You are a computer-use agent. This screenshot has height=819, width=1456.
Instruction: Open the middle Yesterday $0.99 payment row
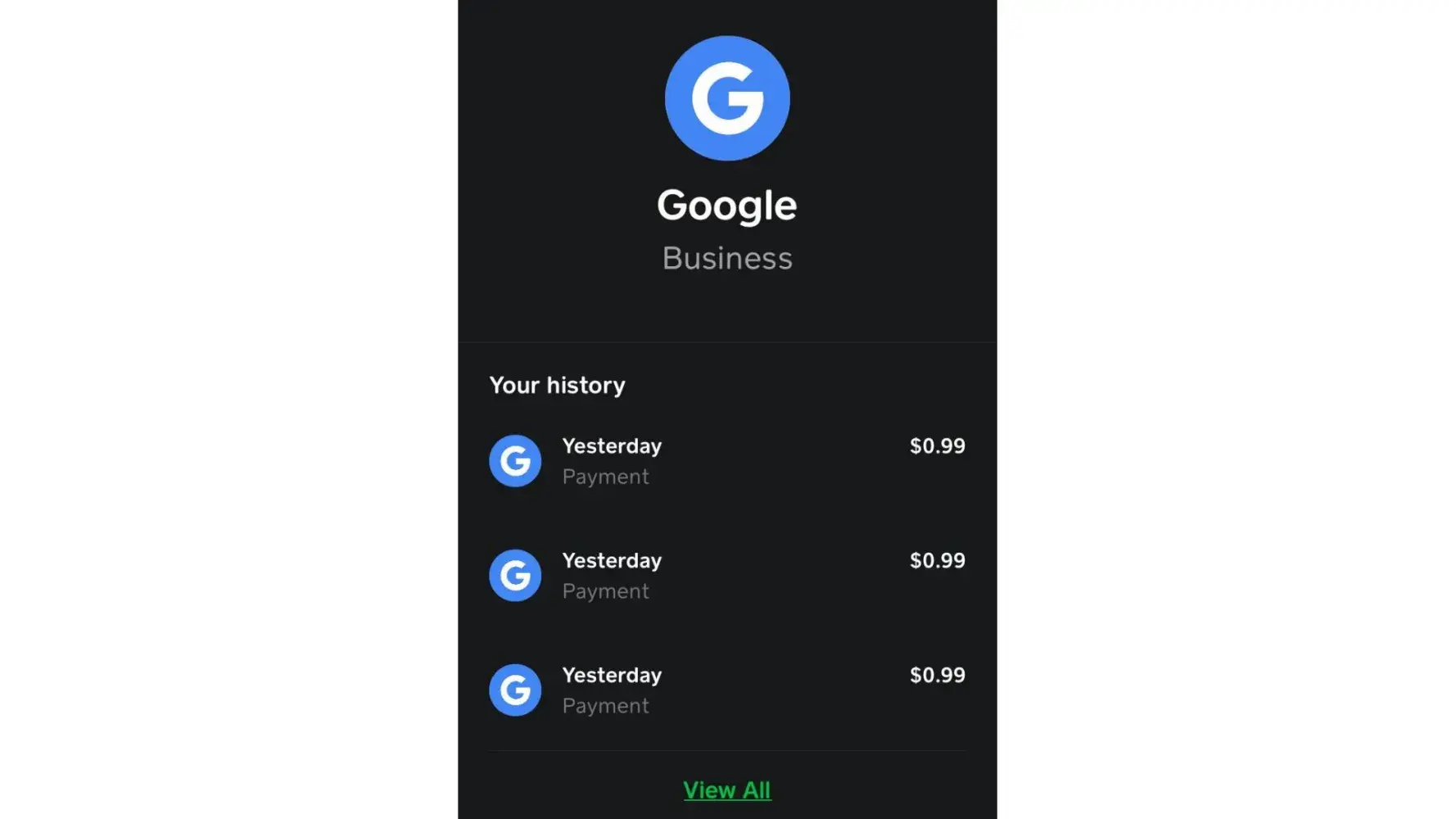coord(726,576)
